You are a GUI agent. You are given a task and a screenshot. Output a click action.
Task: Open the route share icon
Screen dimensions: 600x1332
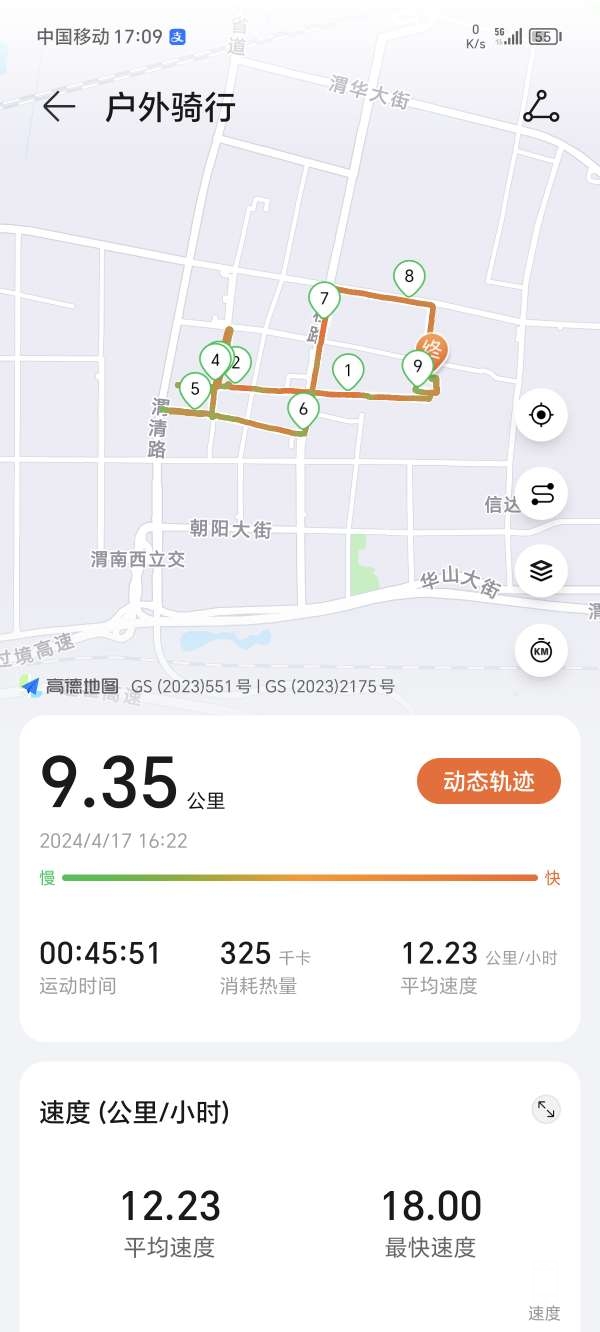541,107
